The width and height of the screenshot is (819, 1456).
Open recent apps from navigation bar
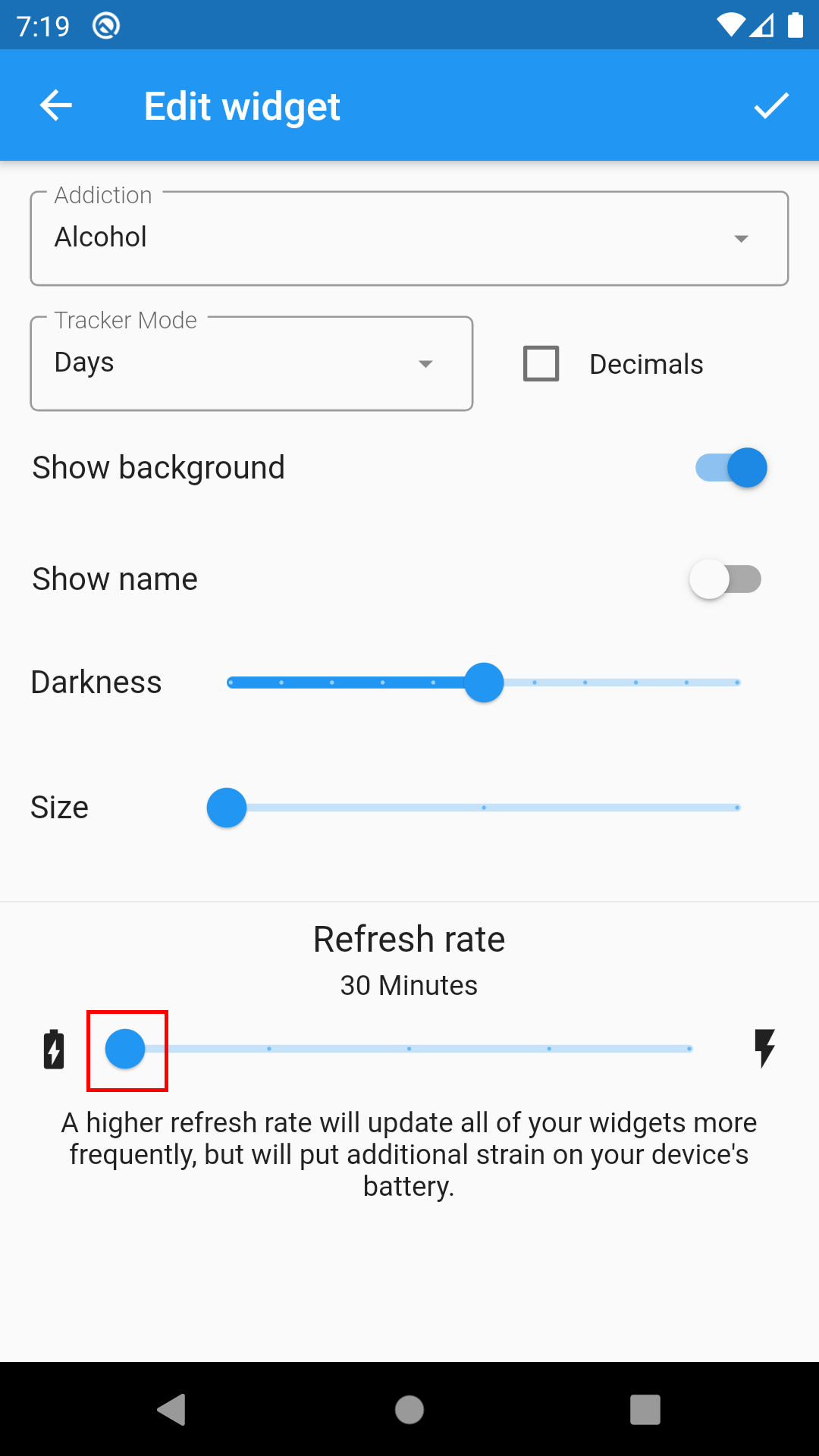tap(645, 1410)
